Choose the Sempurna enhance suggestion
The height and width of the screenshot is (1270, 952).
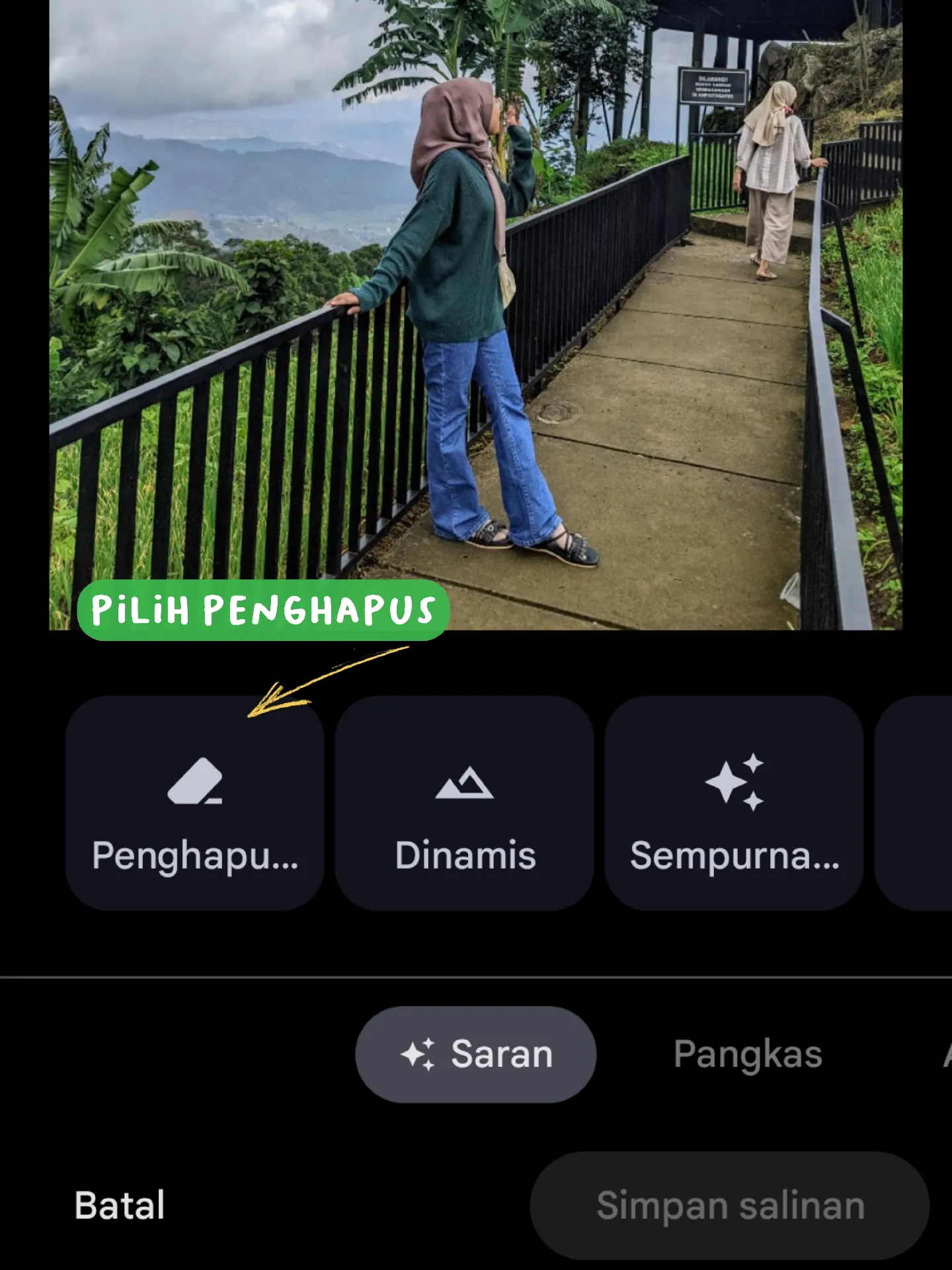coord(734,803)
